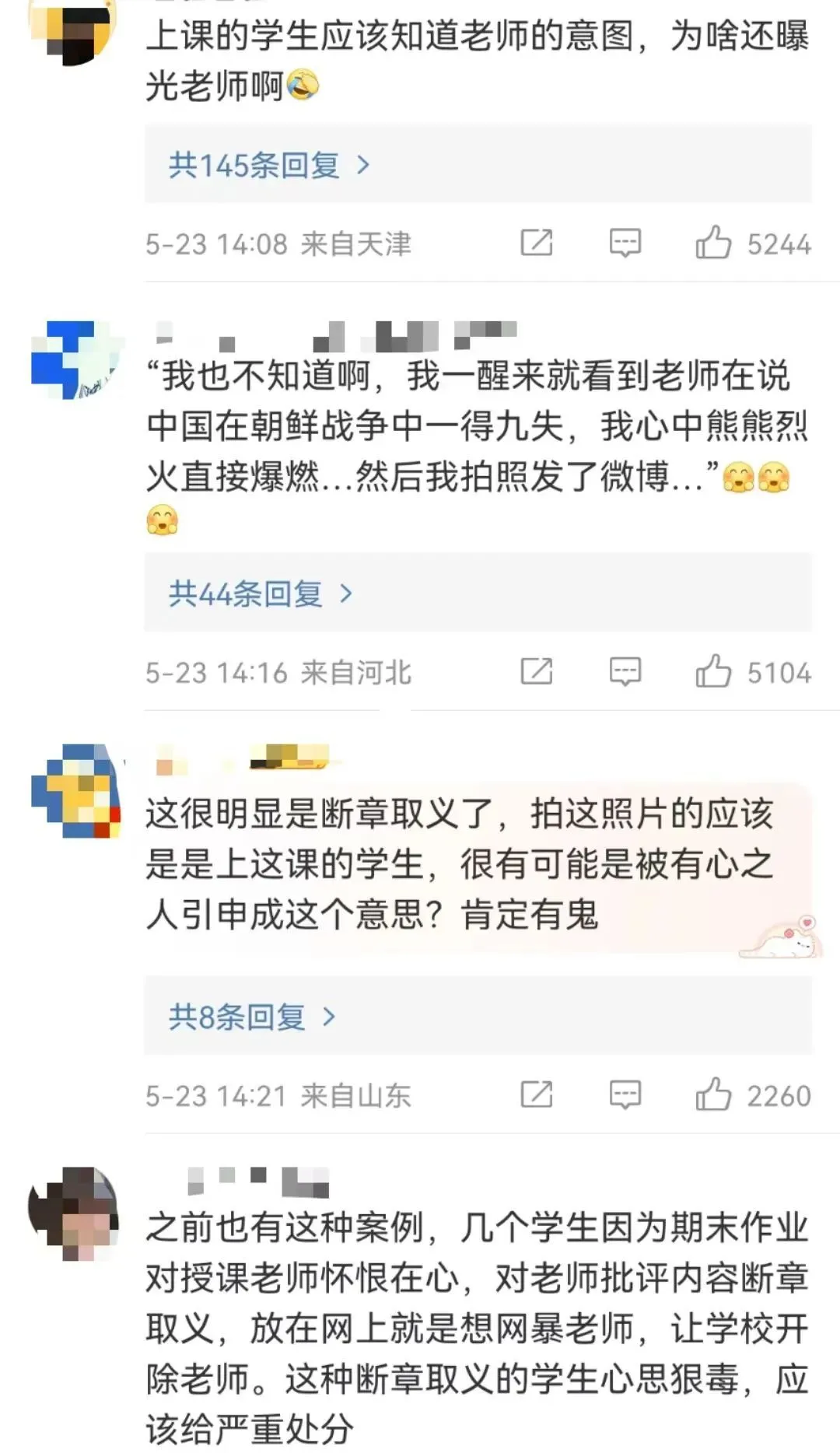
Task: Share the 5-23 14:08 Tianjin comment
Action: (537, 243)
